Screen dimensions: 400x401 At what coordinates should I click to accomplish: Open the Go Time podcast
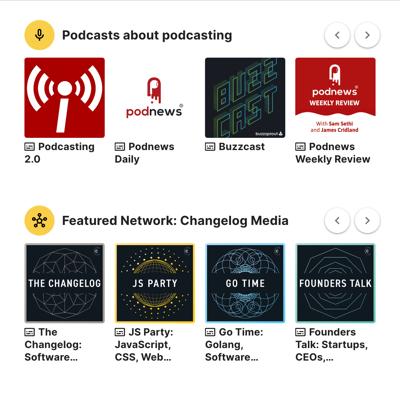(x=245, y=283)
